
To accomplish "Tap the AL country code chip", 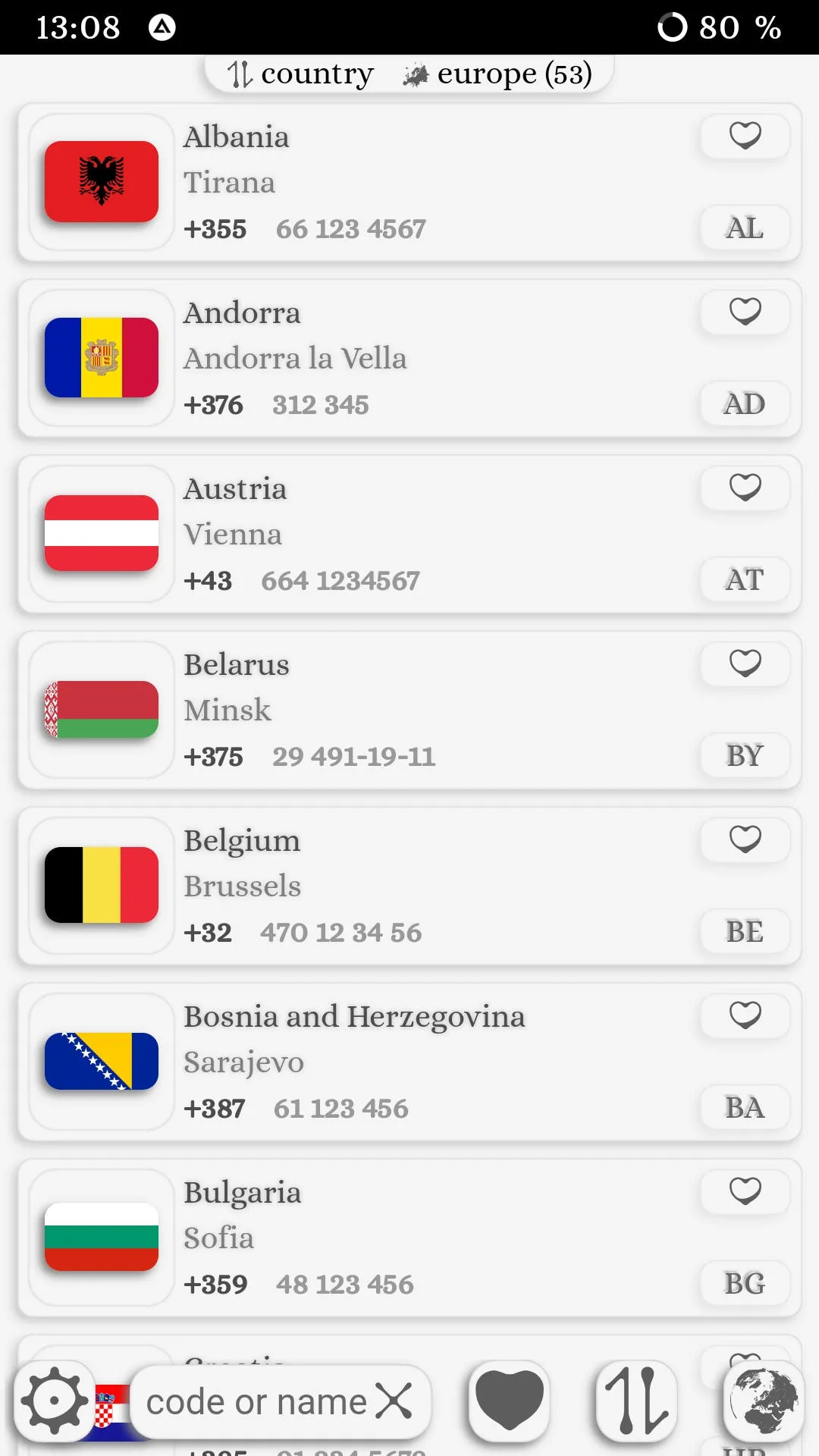I will (x=745, y=228).
